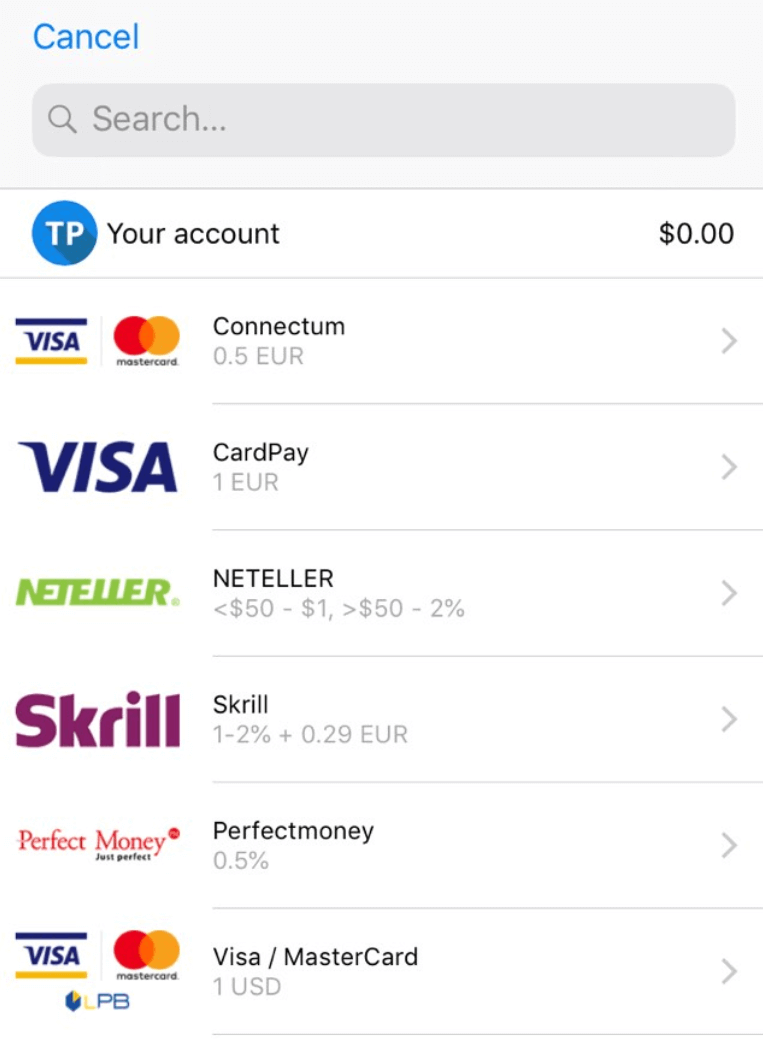
Task: Select the Mastercard logo in the Connectum row
Action: [x=146, y=340]
